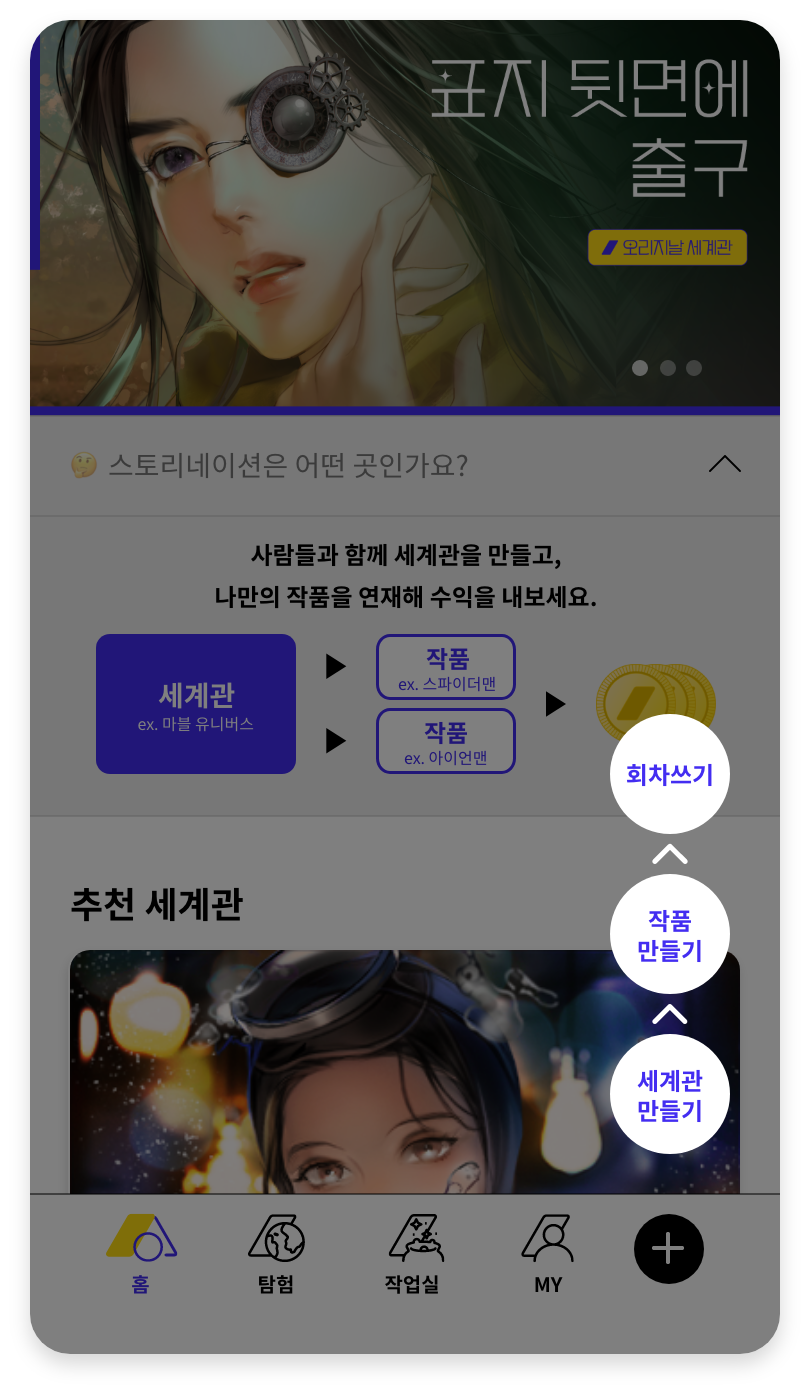Close the plus floating menu

point(668,1248)
